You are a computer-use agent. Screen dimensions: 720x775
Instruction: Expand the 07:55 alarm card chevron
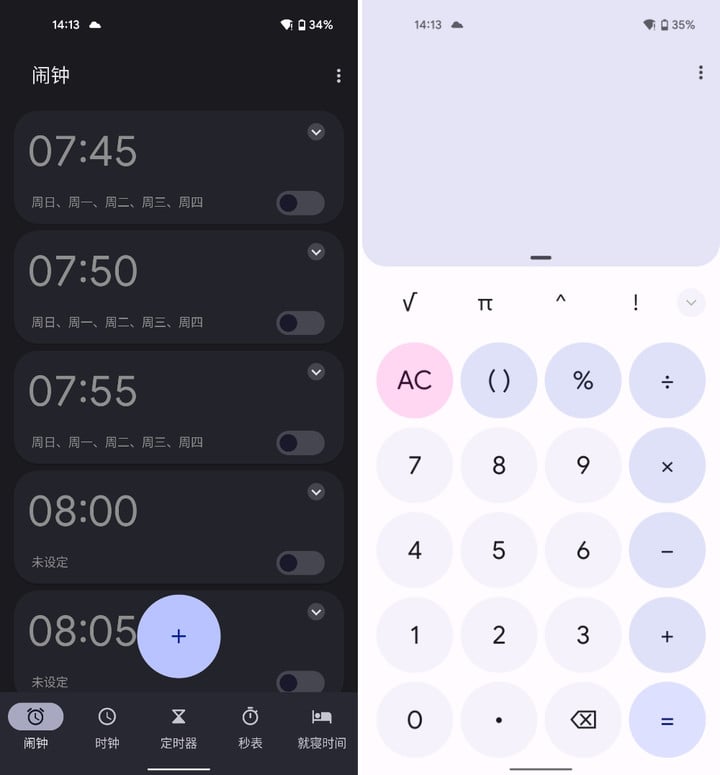point(316,372)
